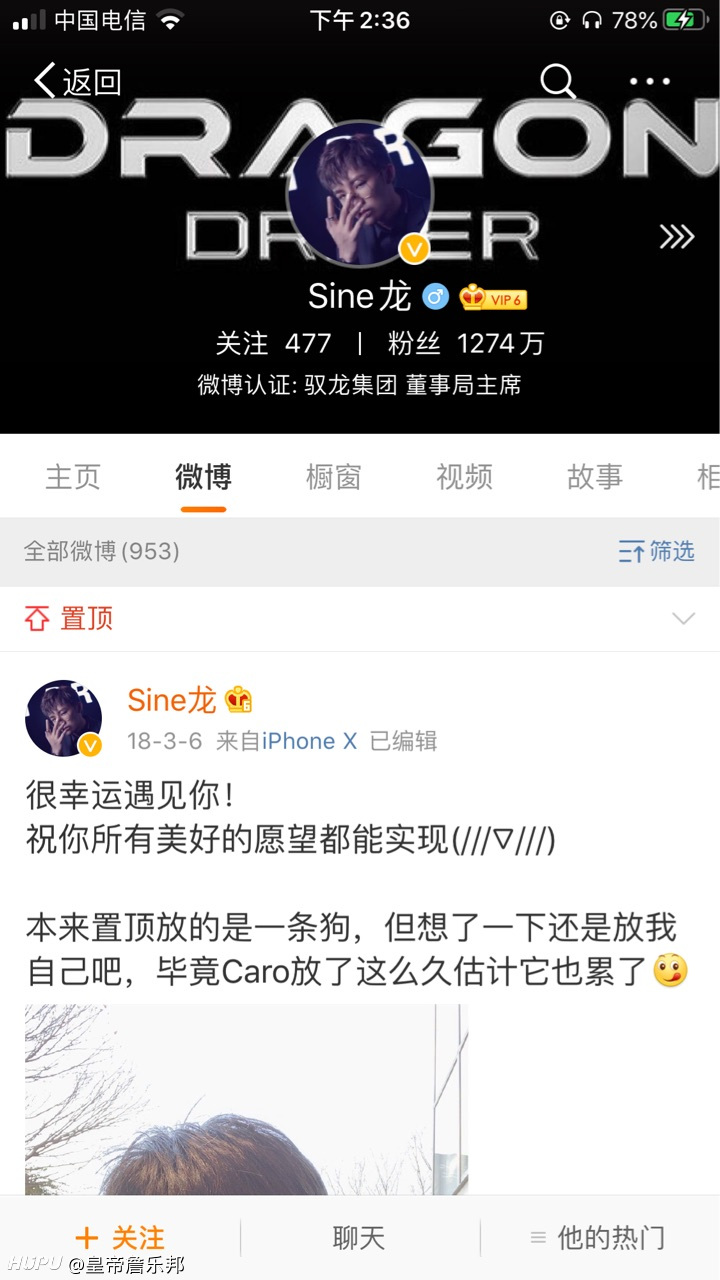Follow Sine龙 with the 关注 button
720x1280 pixels.
pos(120,1238)
